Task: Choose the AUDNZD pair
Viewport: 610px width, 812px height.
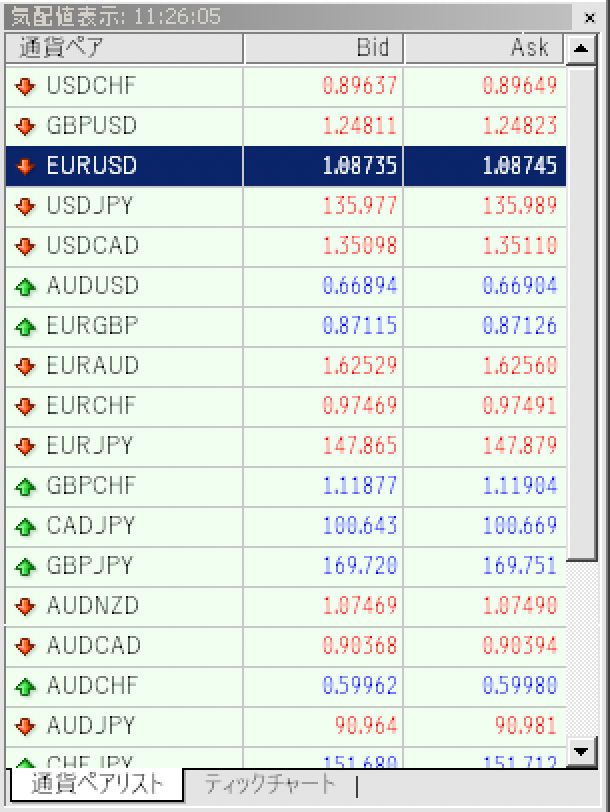Action: tap(92, 606)
